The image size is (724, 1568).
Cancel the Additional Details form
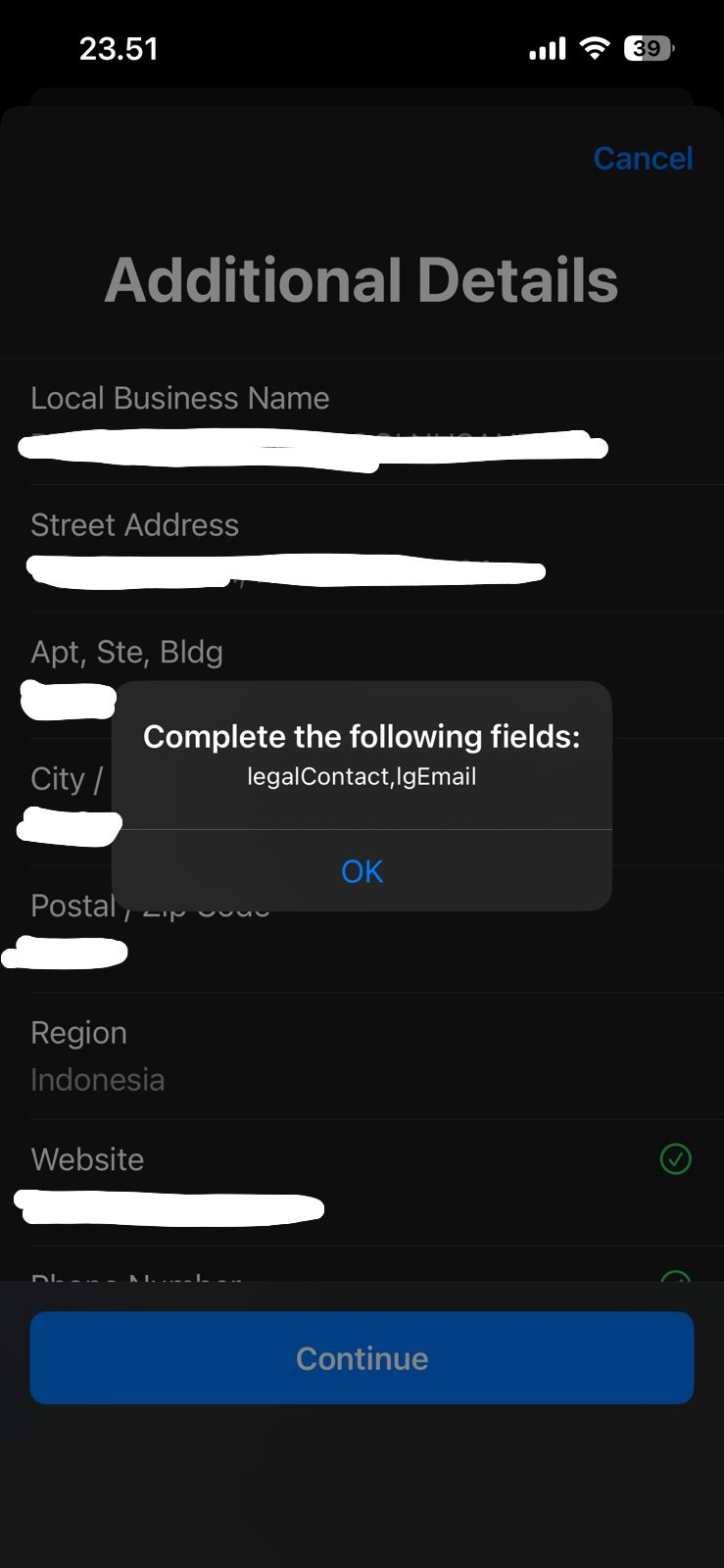(x=643, y=158)
